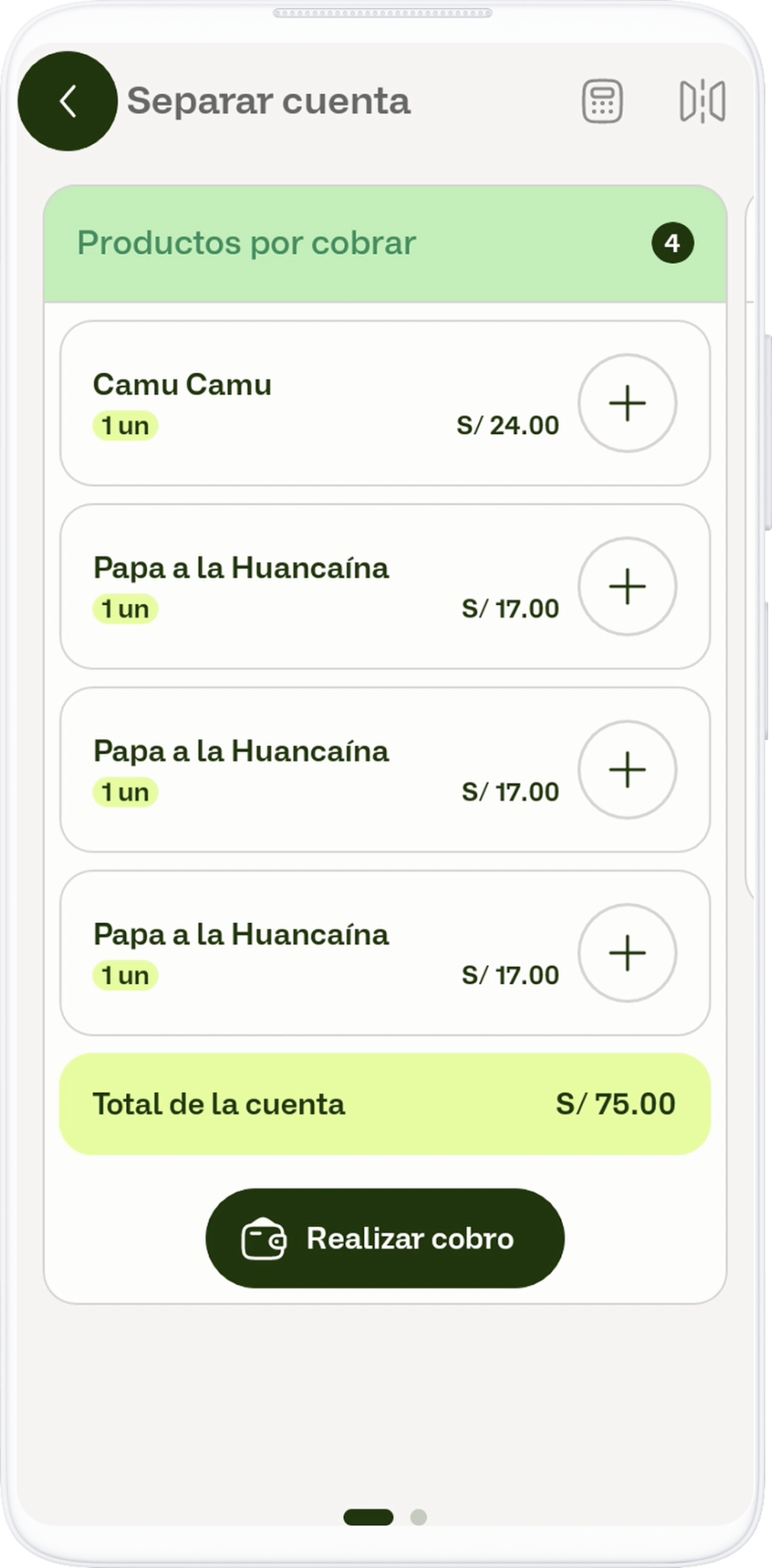Open the calculator icon
The image size is (772, 1568).
(602, 101)
